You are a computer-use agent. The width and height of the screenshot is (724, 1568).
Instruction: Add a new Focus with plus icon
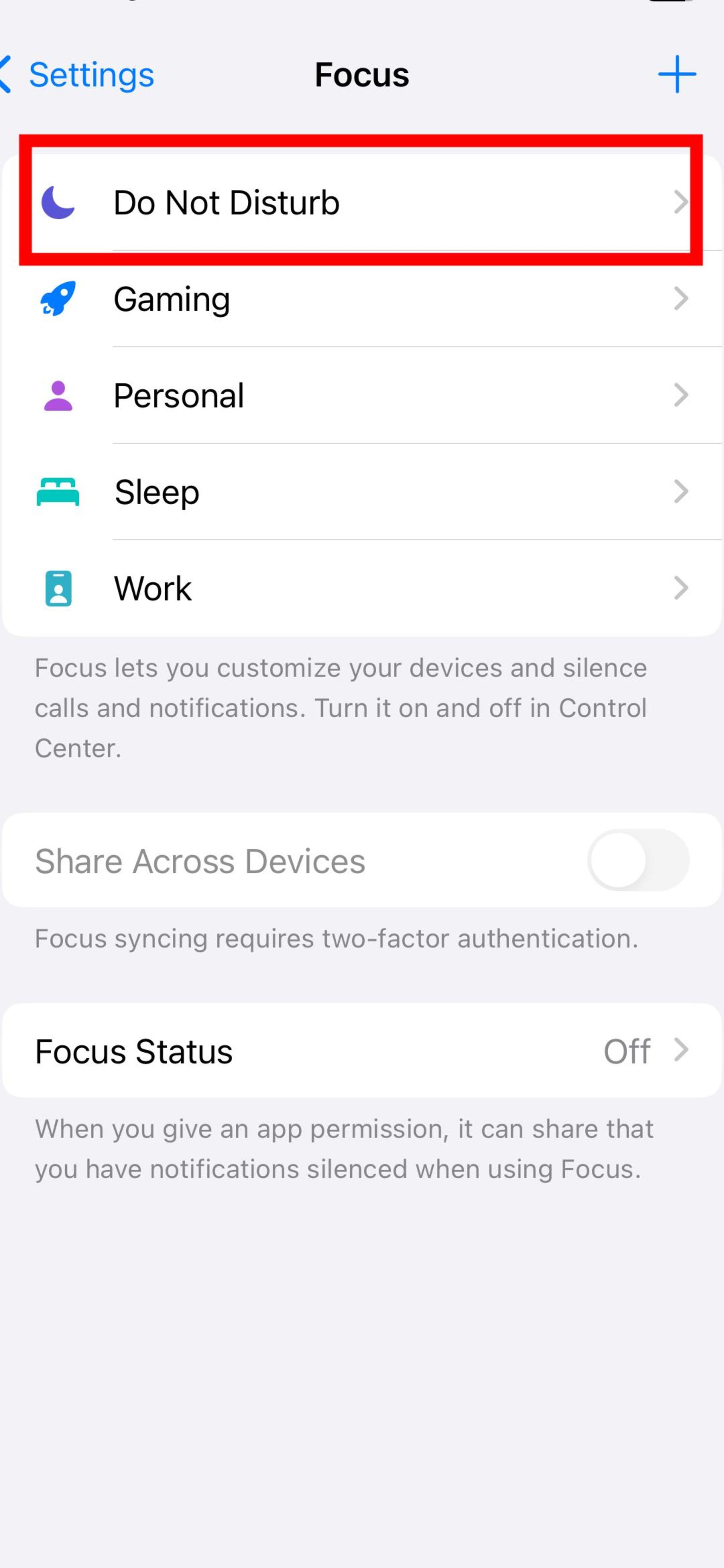(676, 74)
